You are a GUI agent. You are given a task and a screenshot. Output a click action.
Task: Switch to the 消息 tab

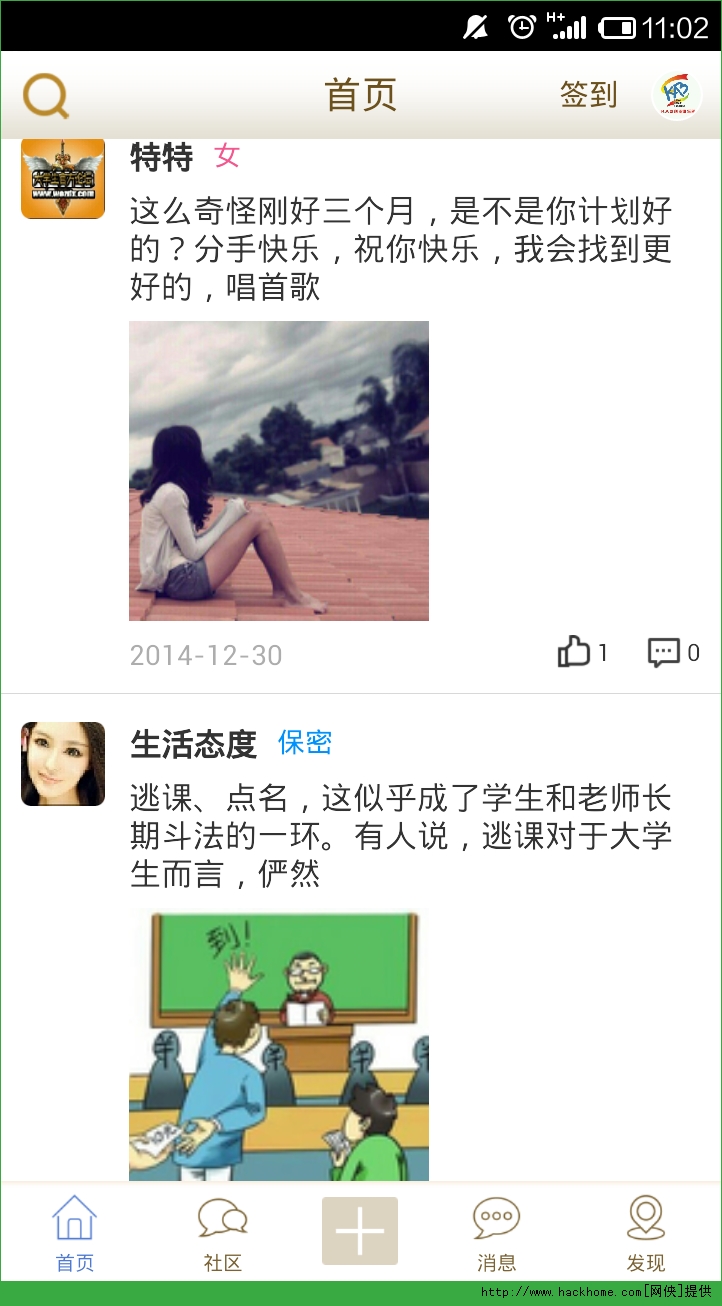(x=496, y=1234)
